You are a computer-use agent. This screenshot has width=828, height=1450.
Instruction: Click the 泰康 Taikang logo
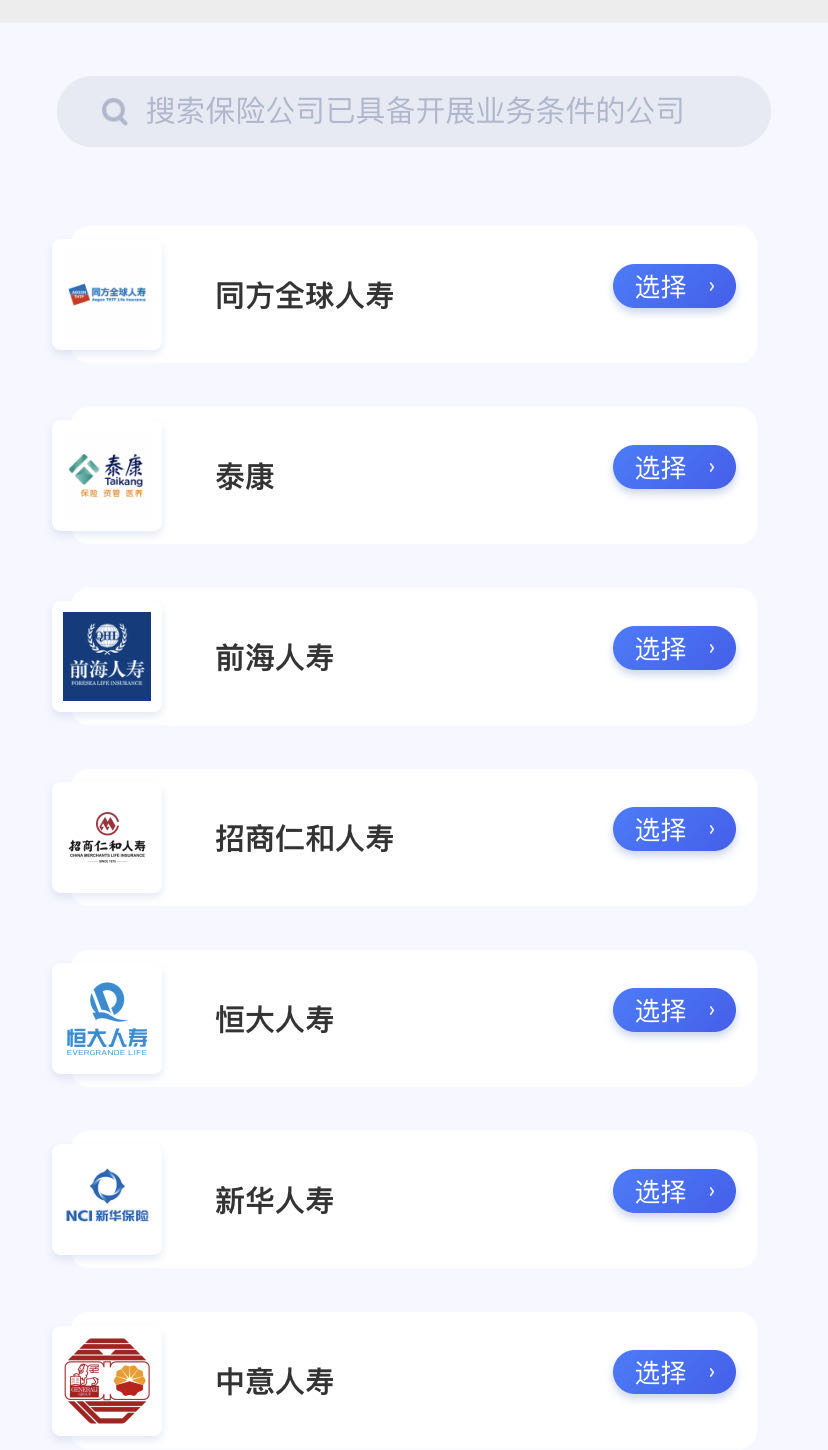(107, 475)
